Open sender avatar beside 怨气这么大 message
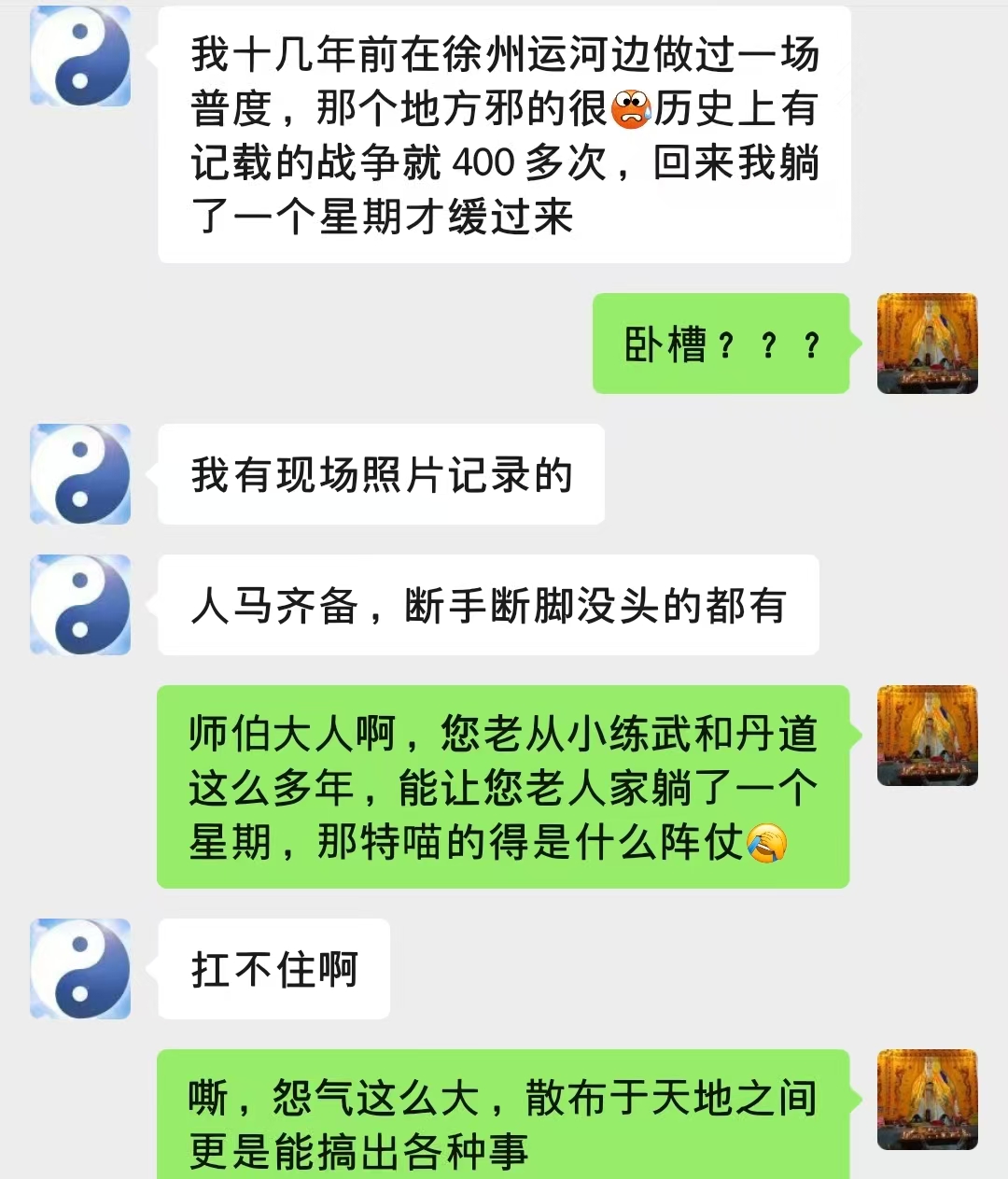The height and width of the screenshot is (1179, 1008). (928, 1100)
